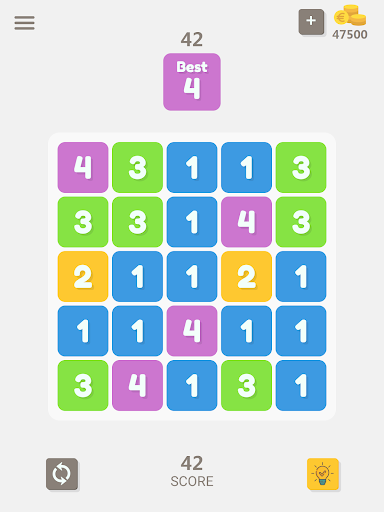Select the purple 4 tile in the second row
Viewport: 384px width, 512px height.
click(246, 222)
